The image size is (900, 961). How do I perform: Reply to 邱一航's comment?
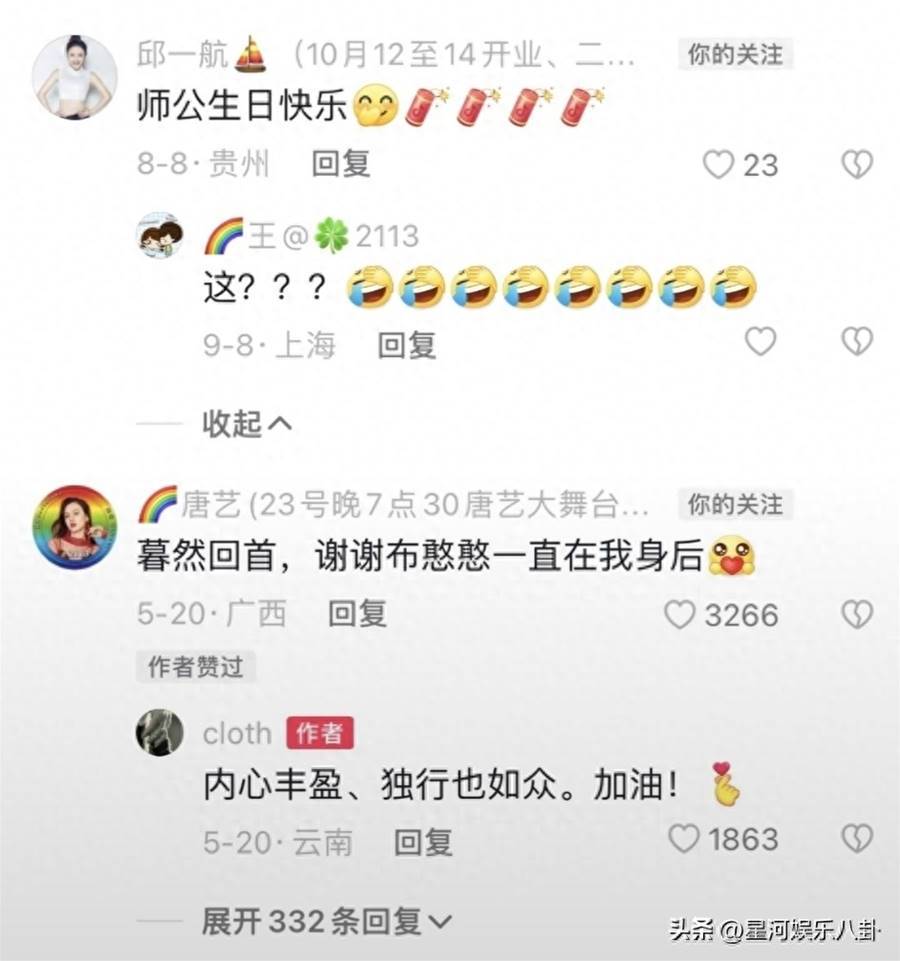pos(341,164)
